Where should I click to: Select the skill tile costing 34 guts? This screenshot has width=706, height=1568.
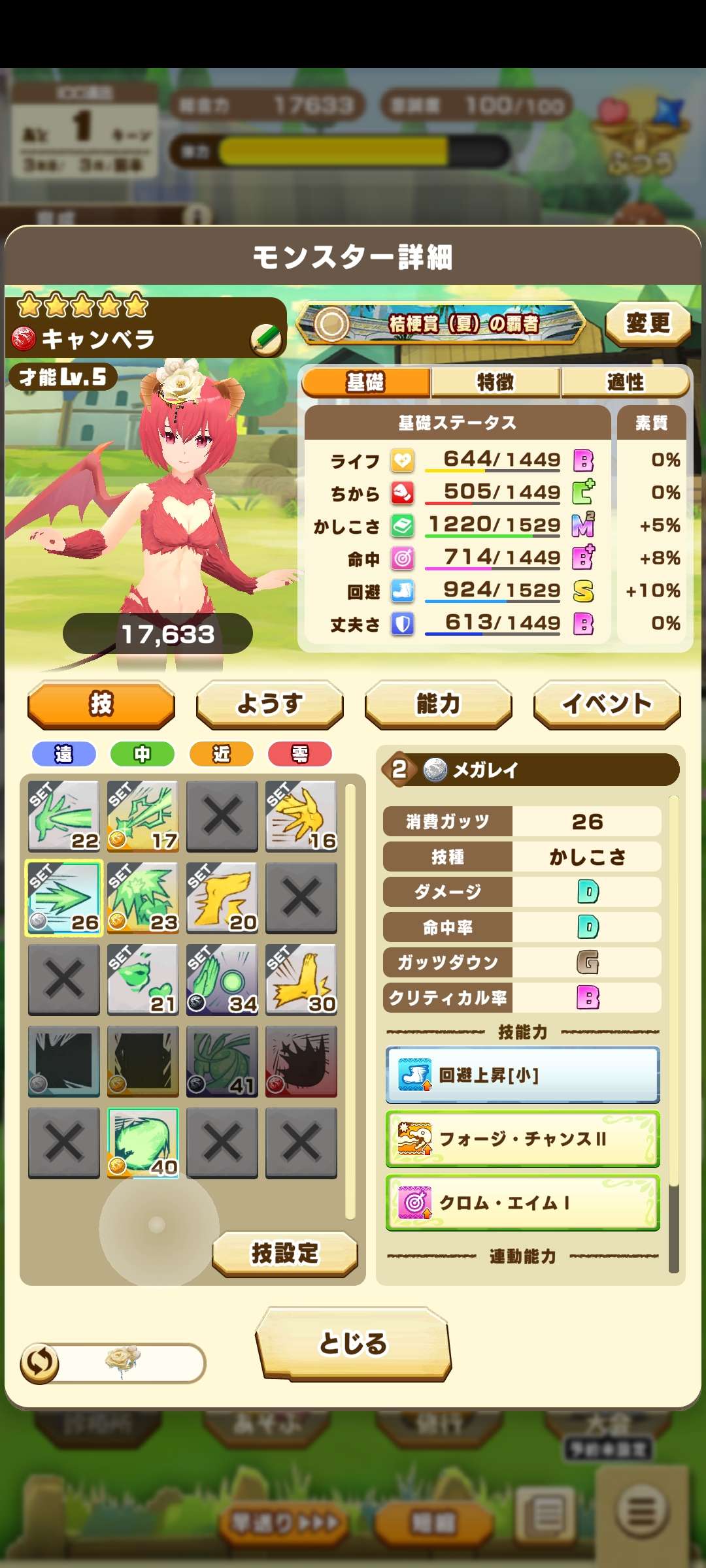[222, 979]
